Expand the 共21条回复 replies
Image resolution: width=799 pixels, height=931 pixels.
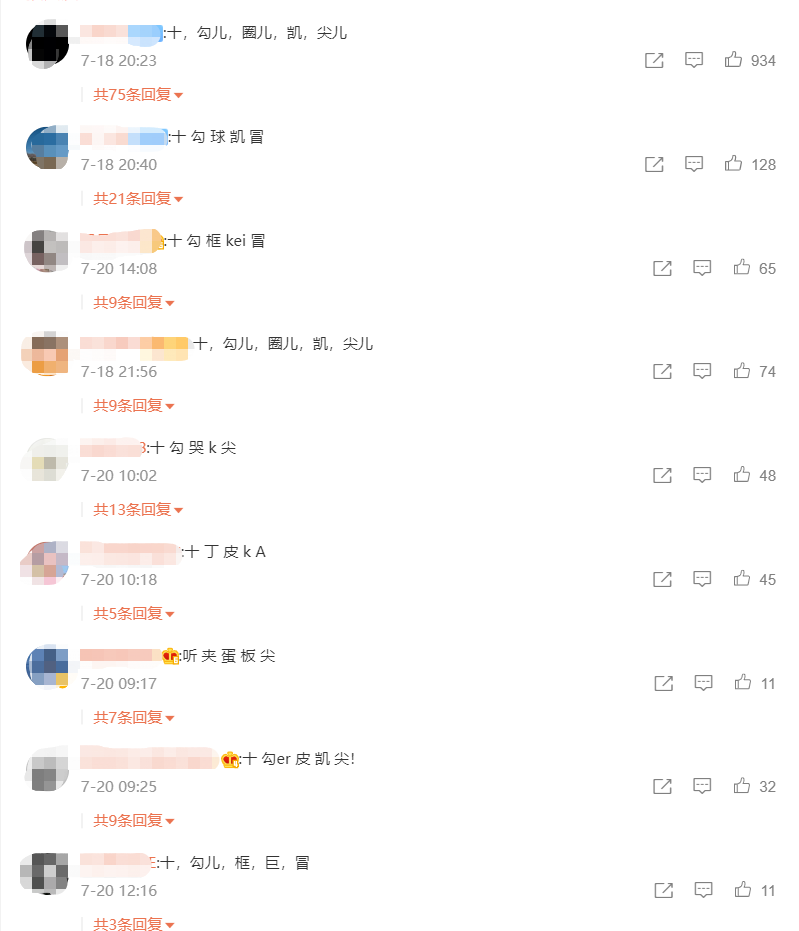138,199
